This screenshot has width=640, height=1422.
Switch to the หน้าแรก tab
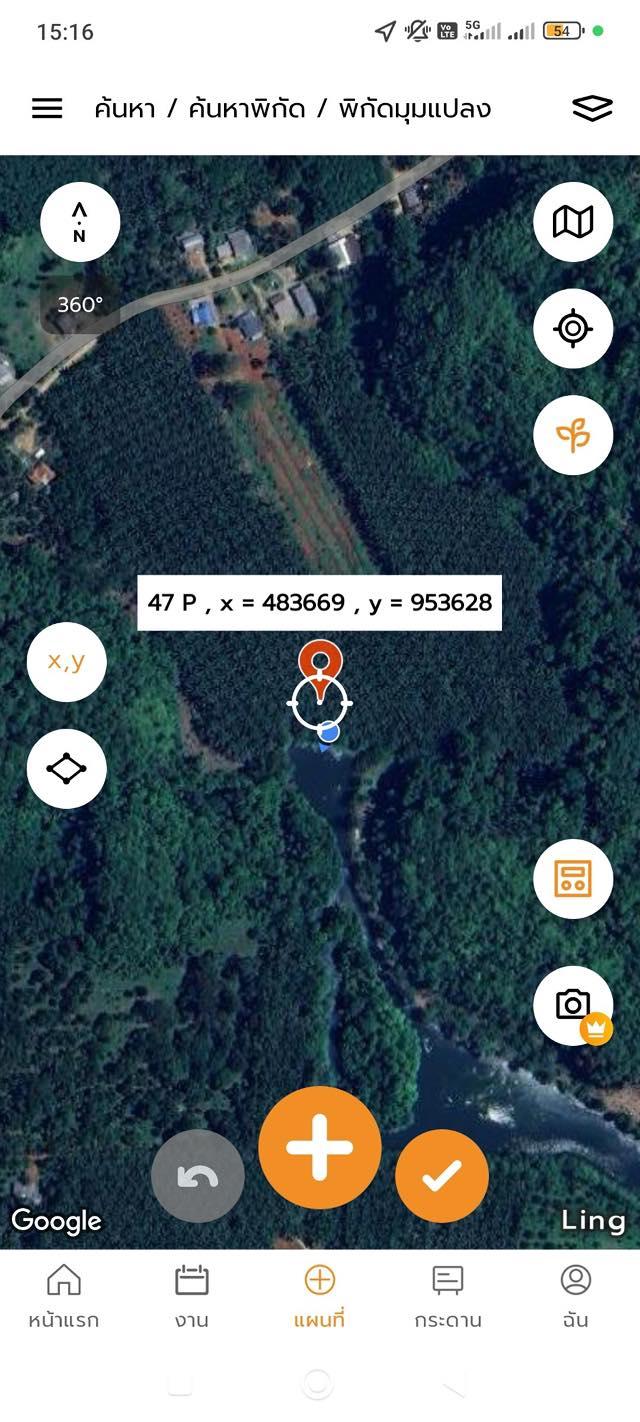(x=64, y=1296)
